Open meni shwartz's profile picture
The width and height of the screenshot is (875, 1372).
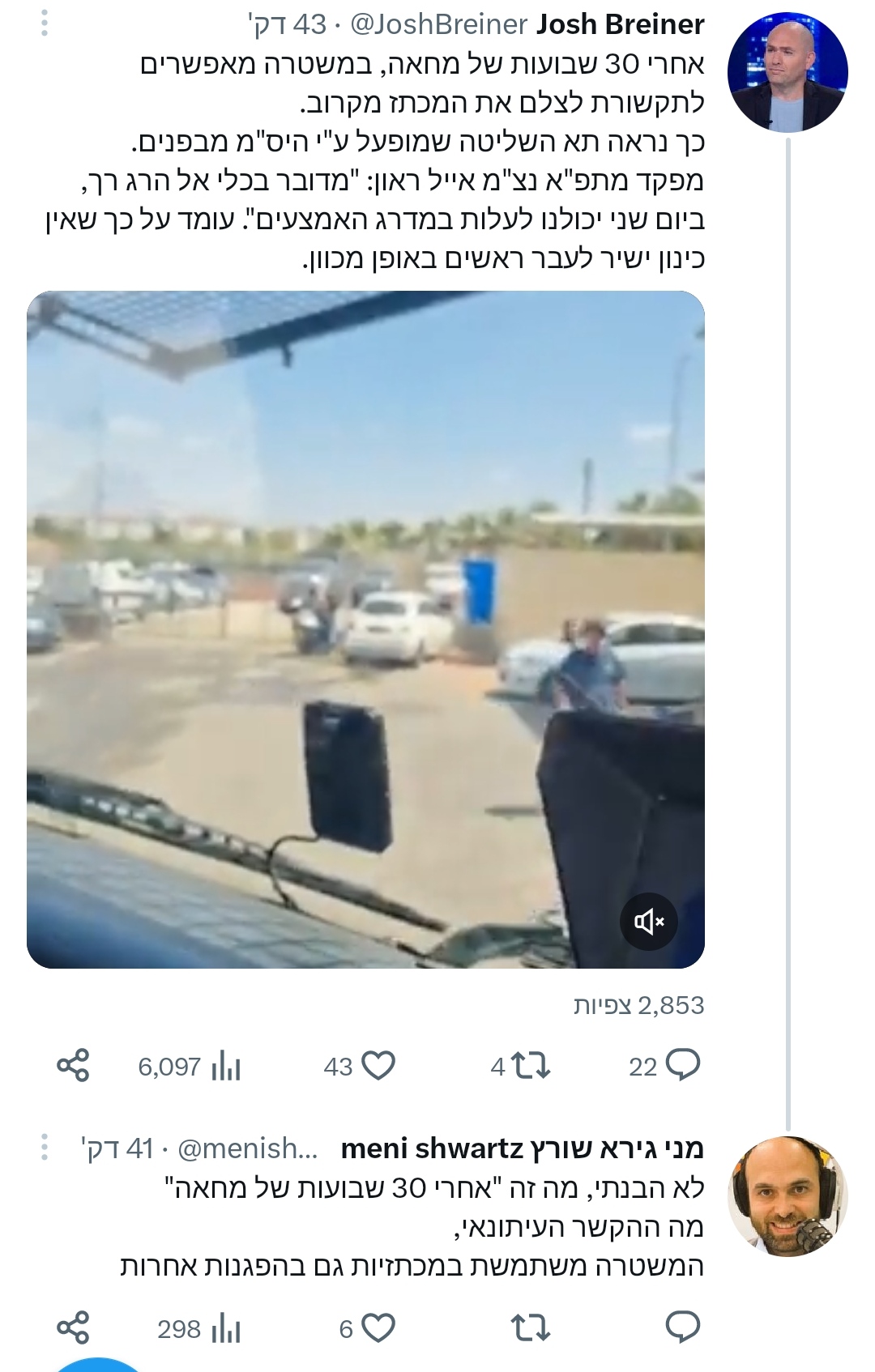point(787,1196)
